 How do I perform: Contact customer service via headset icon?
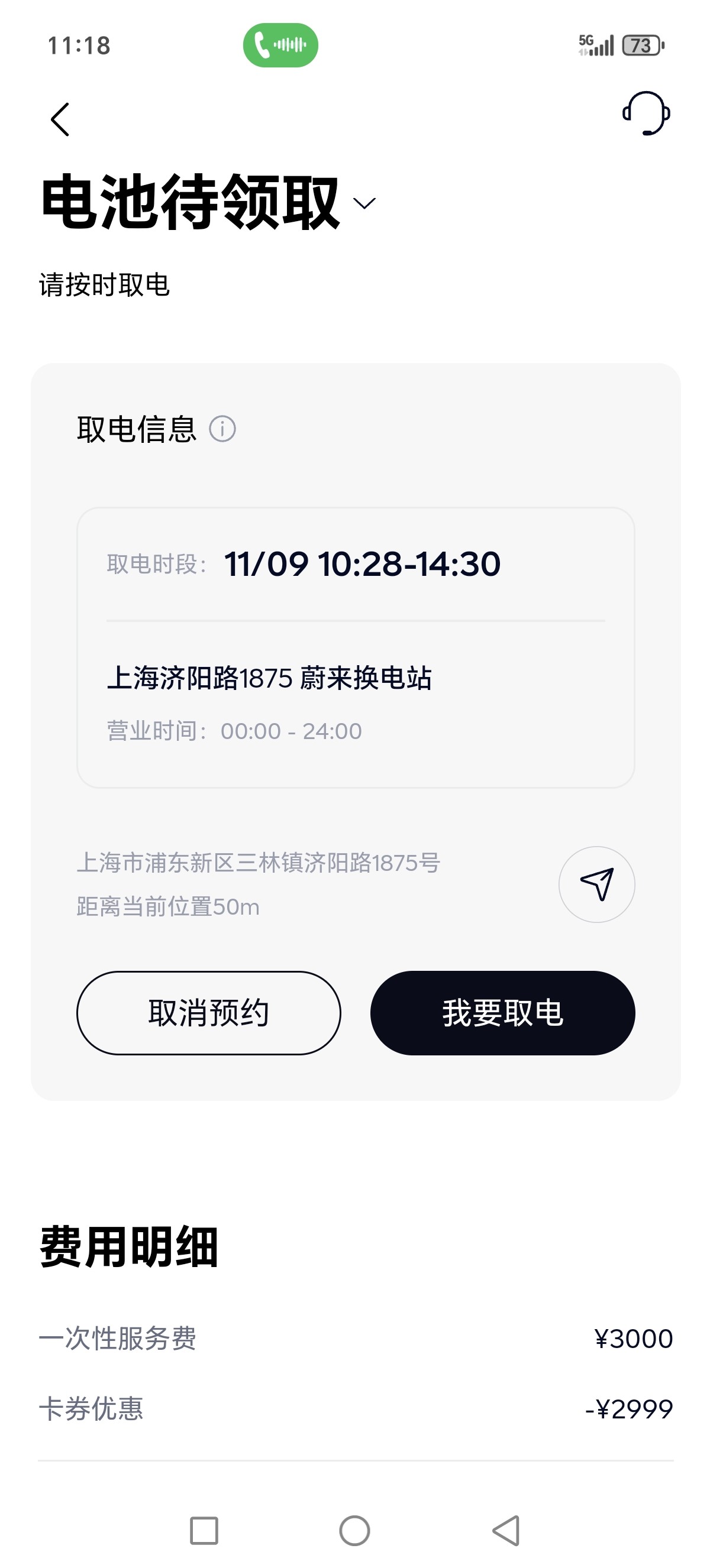646,113
